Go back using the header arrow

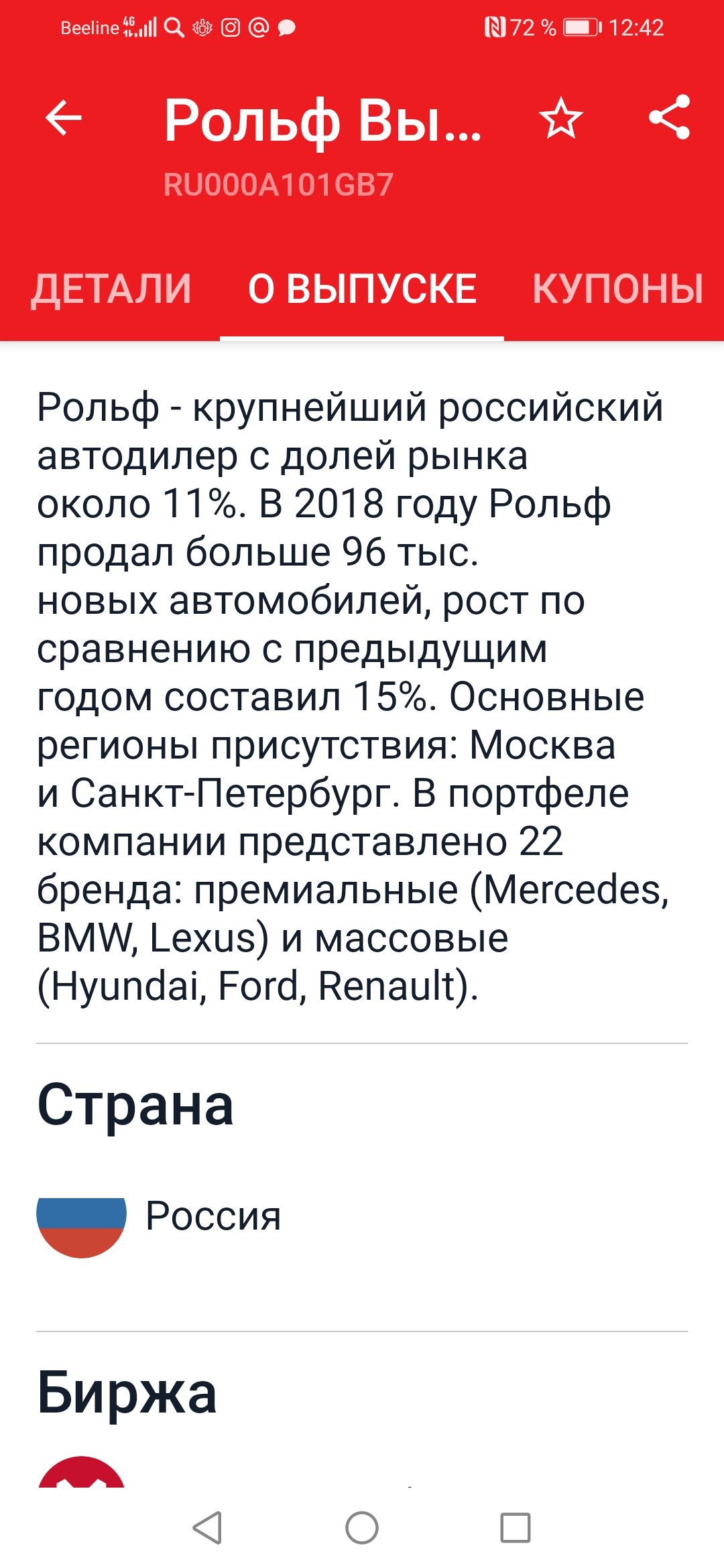tap(64, 118)
